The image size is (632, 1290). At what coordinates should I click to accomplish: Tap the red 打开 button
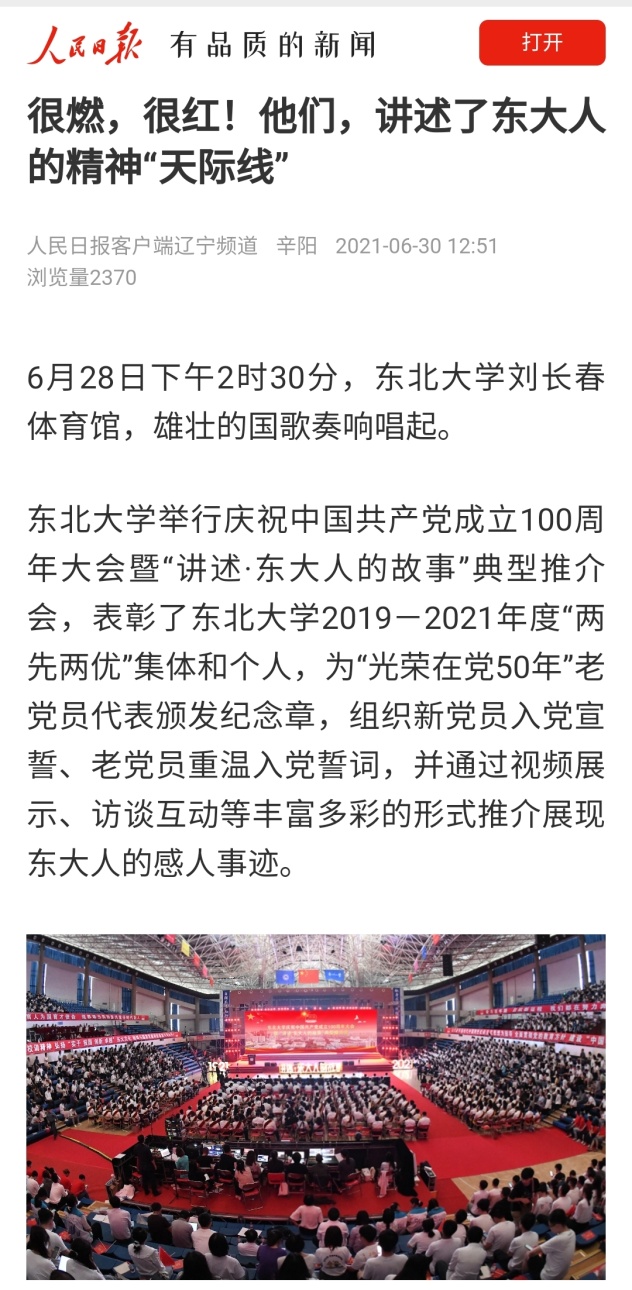(542, 43)
